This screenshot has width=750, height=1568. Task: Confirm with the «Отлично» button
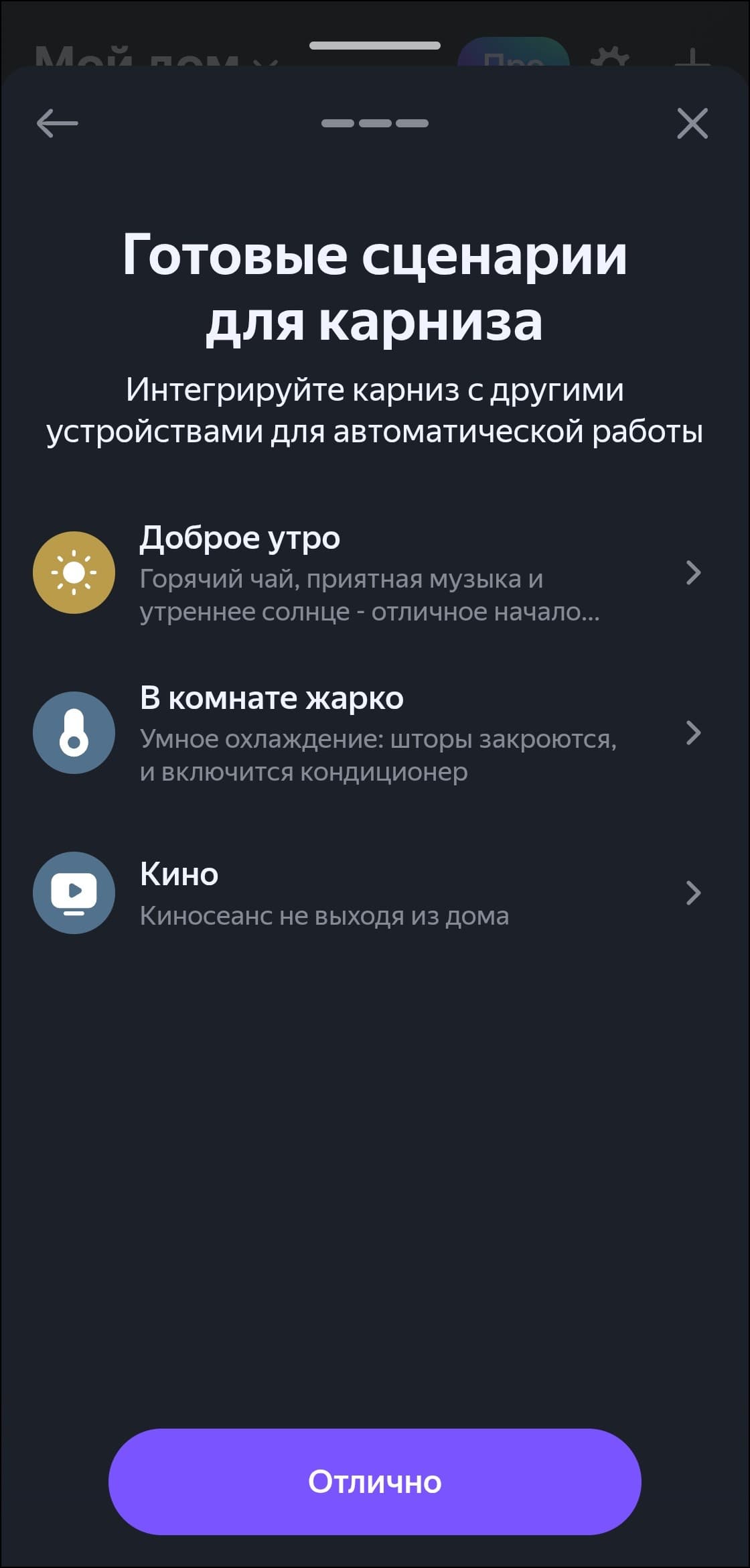point(374,1482)
